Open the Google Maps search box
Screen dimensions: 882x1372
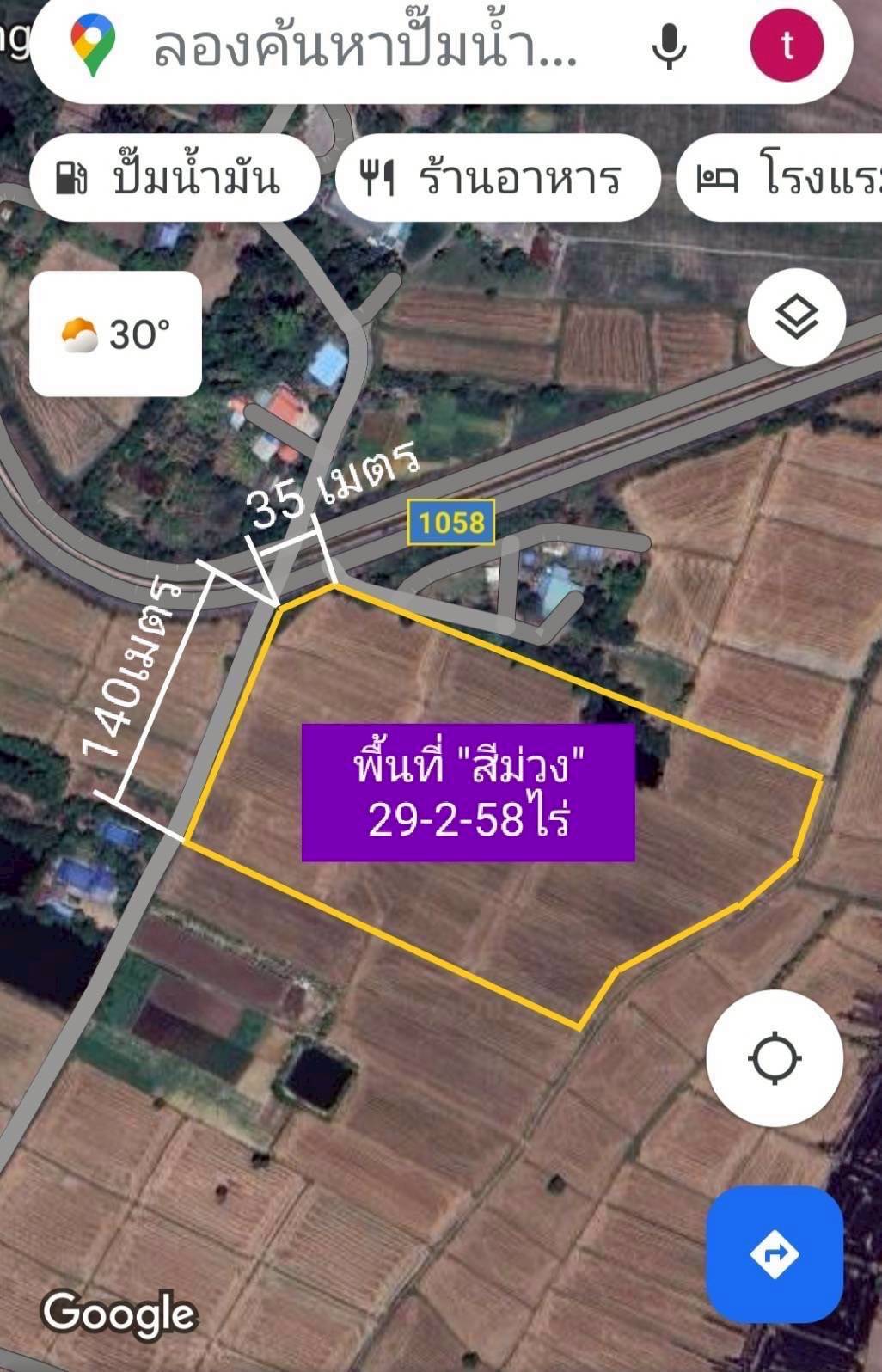click(365, 47)
